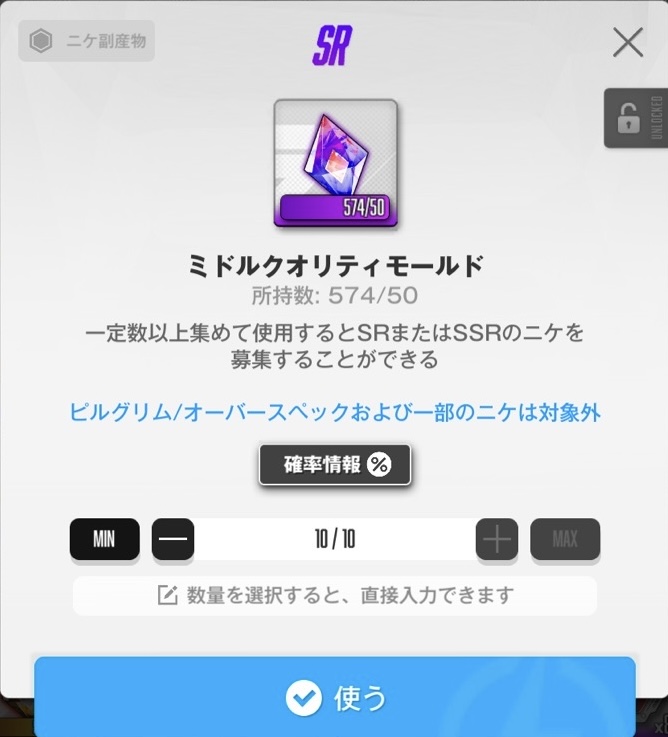
Task: Open 確率情報 probability info
Action: (x=335, y=465)
